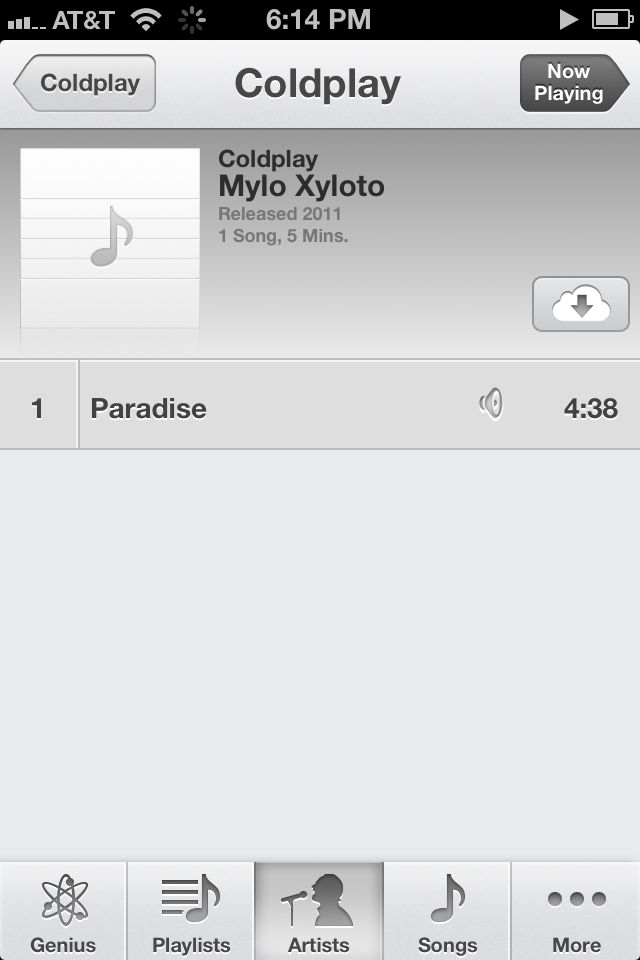The width and height of the screenshot is (640, 960).
Task: Go back to the Coldplay artist page
Action: [x=86, y=83]
